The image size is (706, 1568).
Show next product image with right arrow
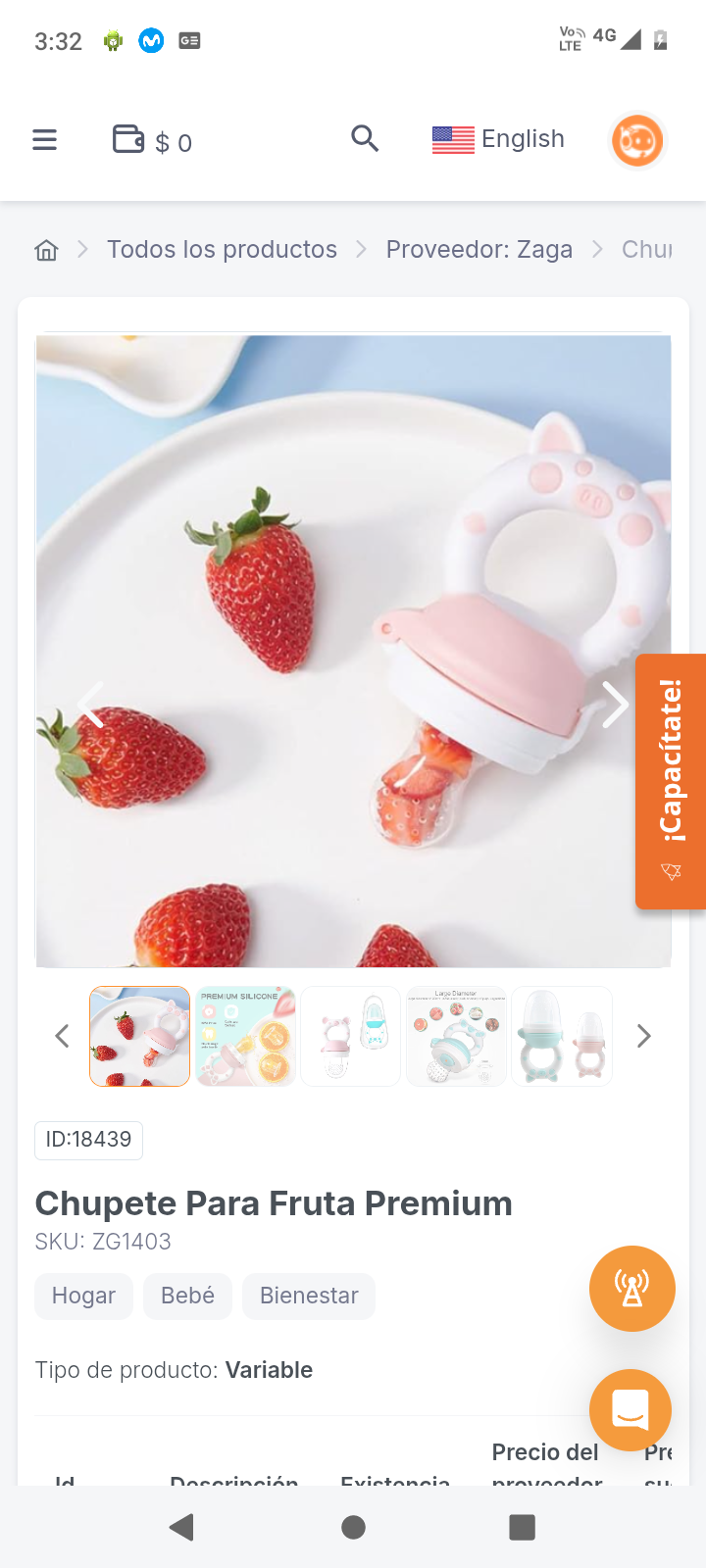point(615,704)
